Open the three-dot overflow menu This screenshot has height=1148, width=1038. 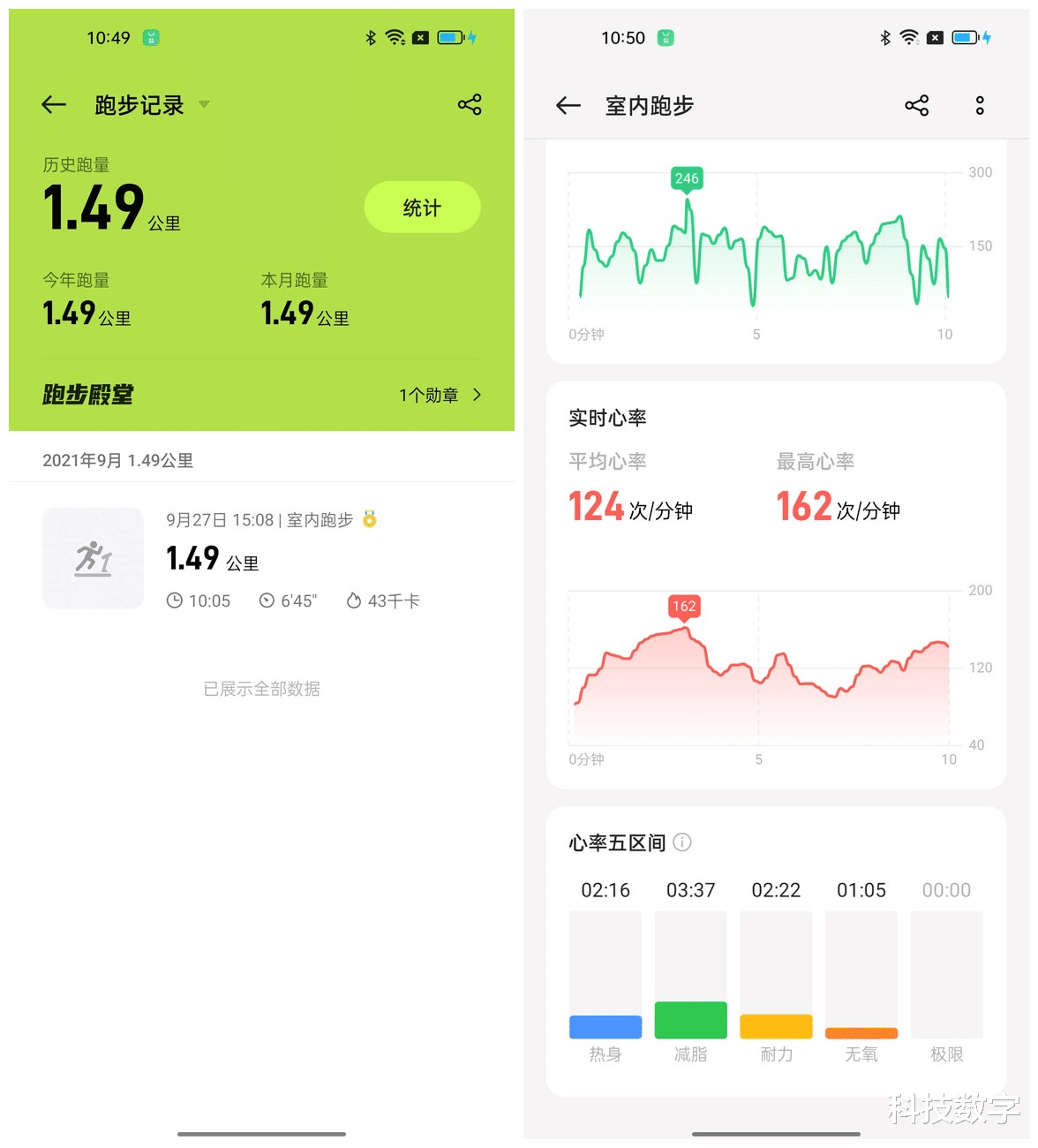click(980, 104)
